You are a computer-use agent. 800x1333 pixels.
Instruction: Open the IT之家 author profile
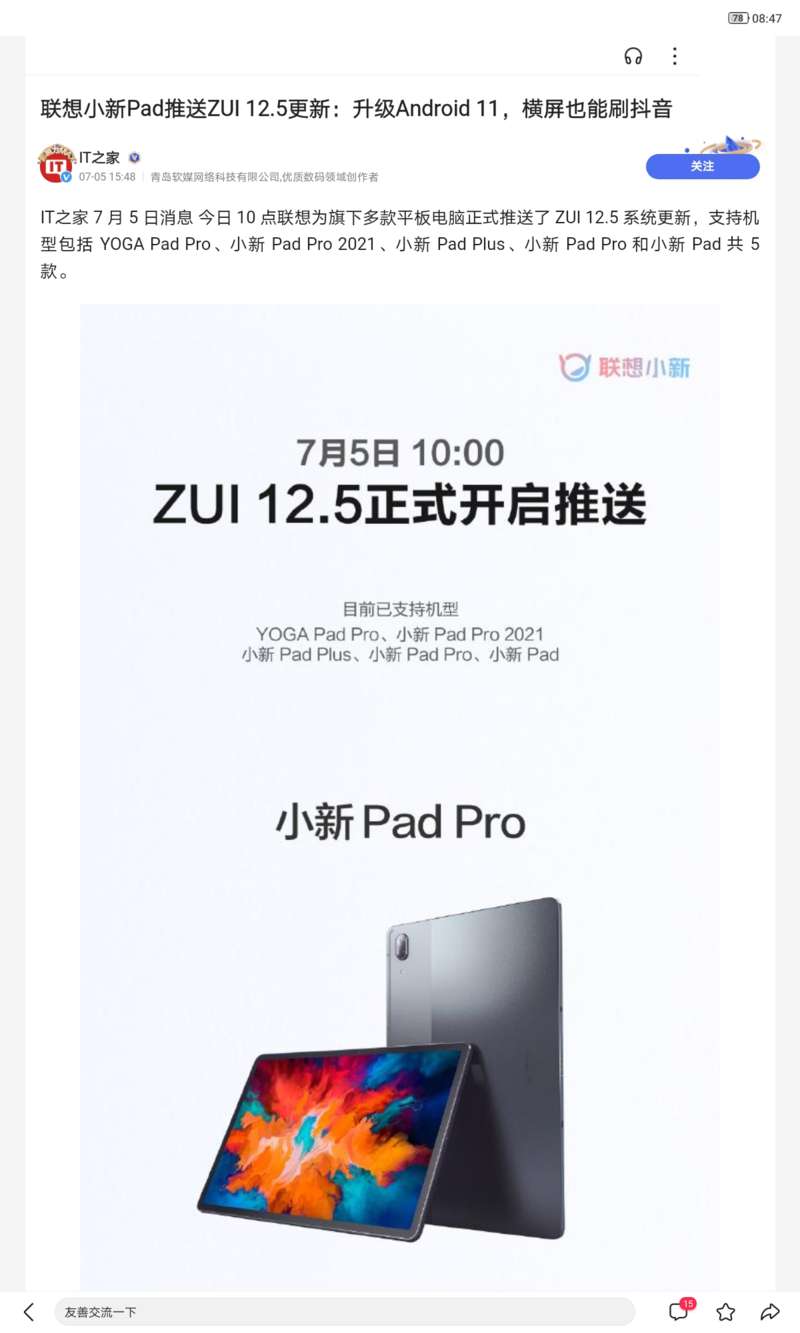(99, 158)
